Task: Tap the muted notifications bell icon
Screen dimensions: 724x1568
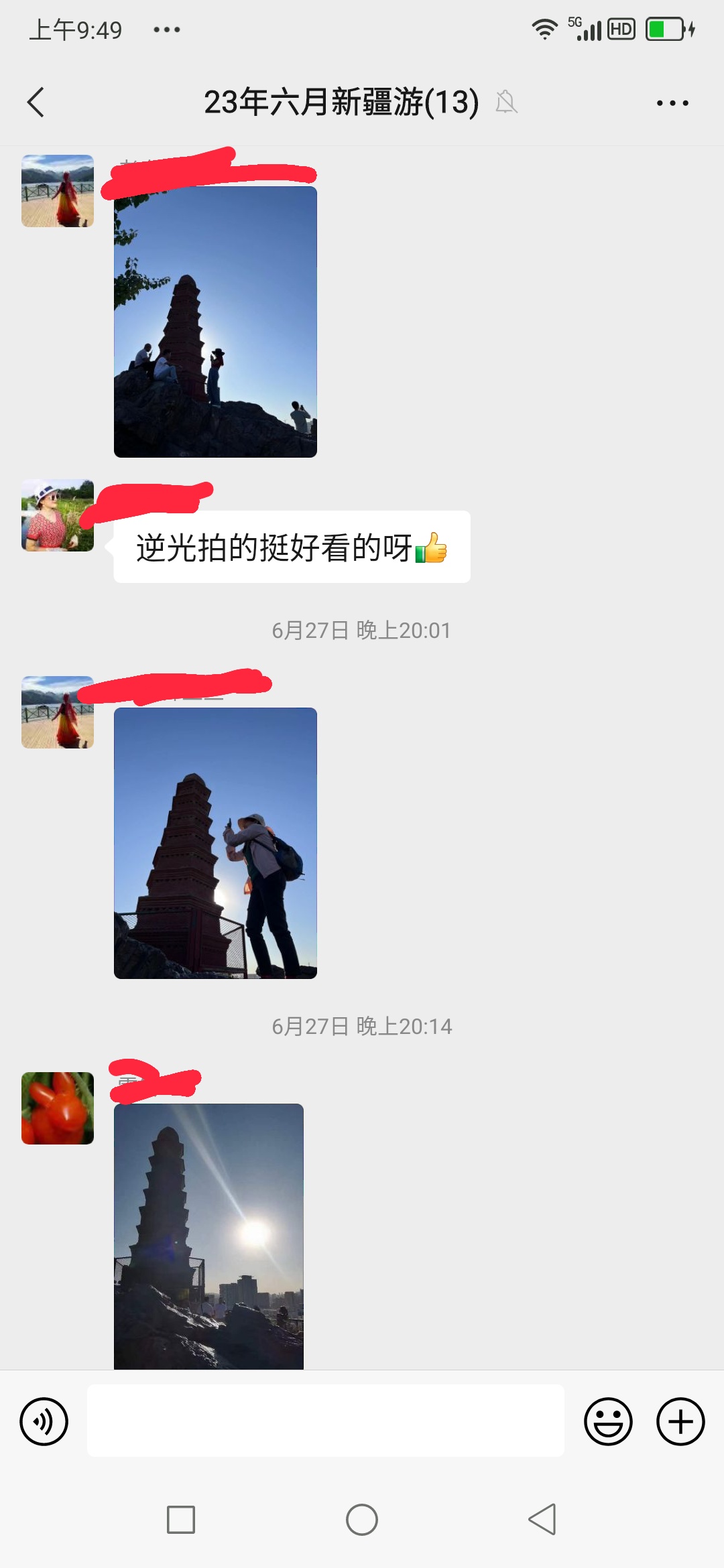Action: pyautogui.click(x=507, y=103)
